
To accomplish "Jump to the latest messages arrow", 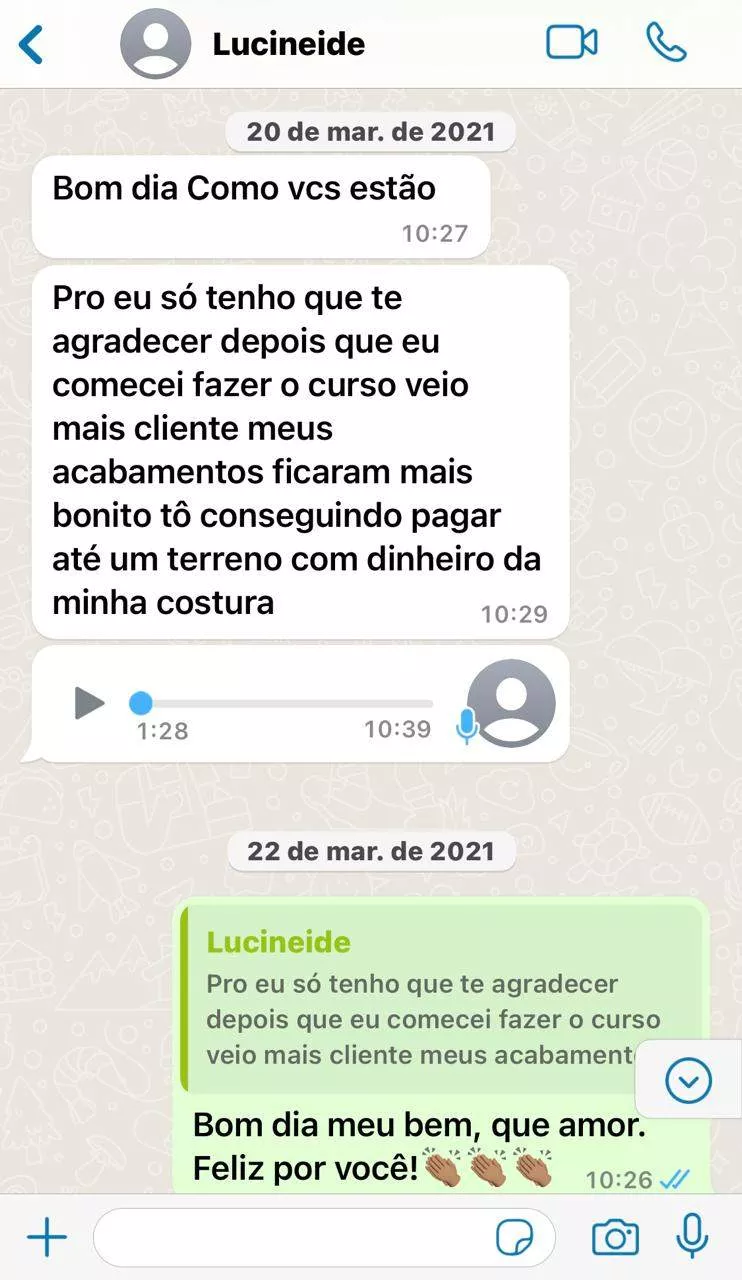I will [x=689, y=1080].
